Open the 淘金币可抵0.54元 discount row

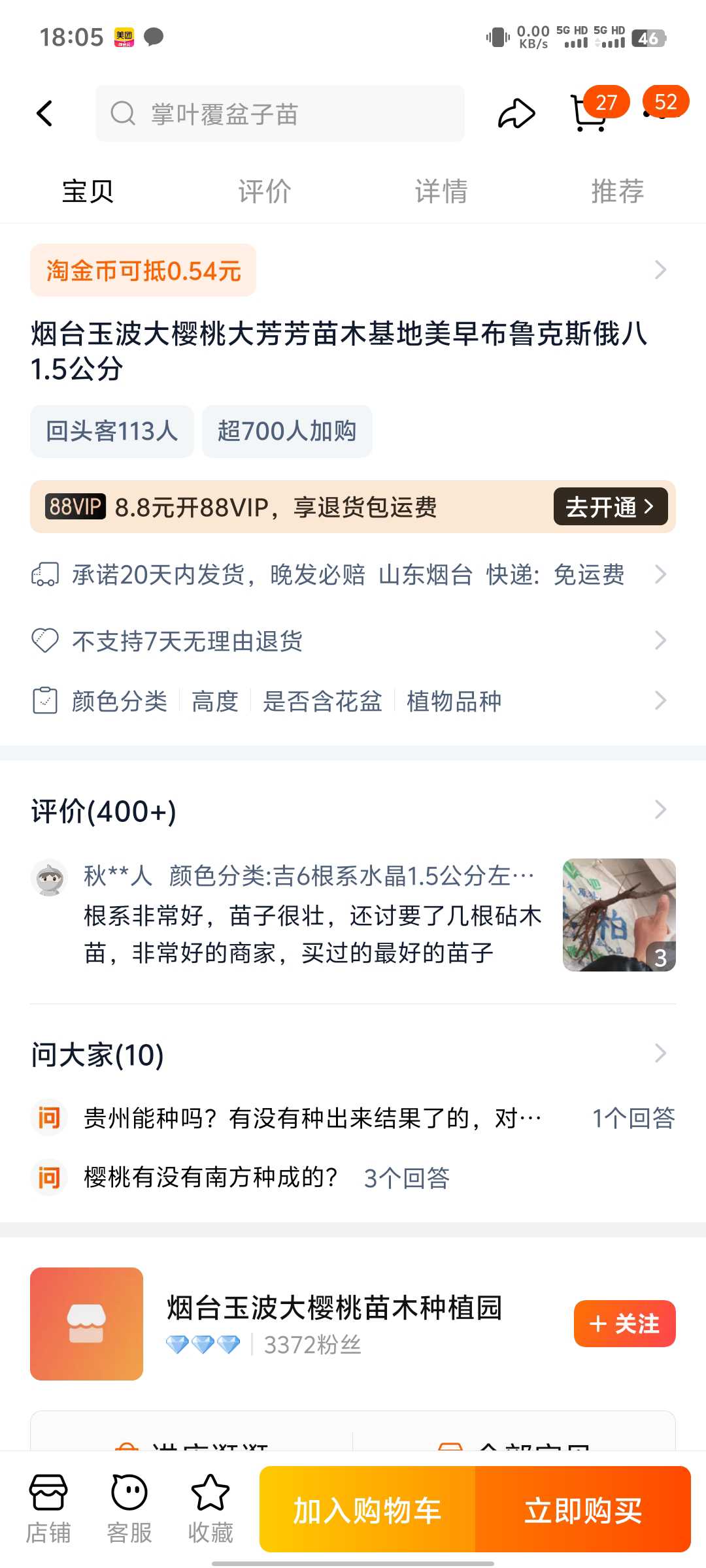[x=353, y=270]
